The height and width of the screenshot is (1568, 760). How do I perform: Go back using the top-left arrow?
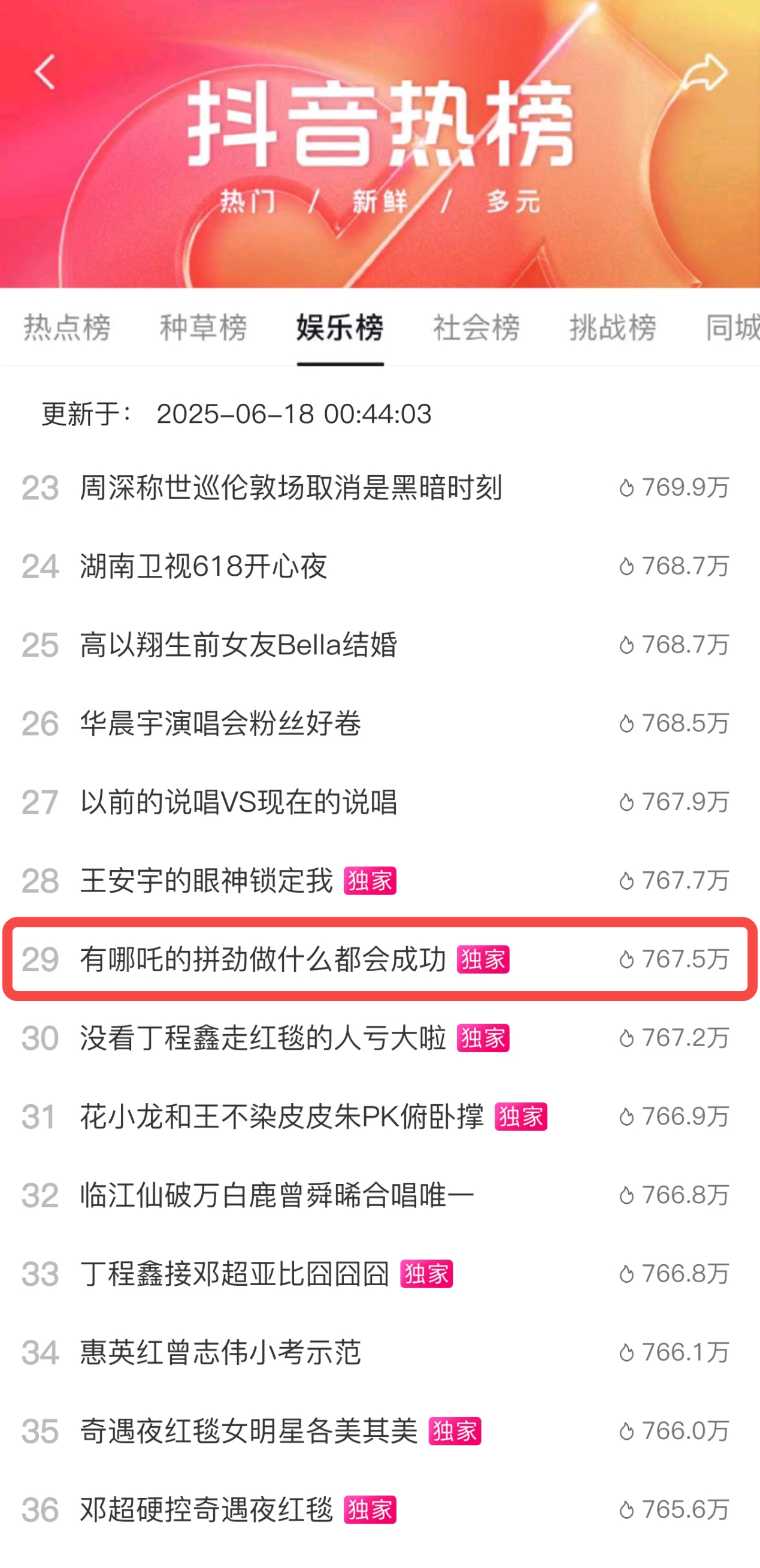pyautogui.click(x=45, y=72)
